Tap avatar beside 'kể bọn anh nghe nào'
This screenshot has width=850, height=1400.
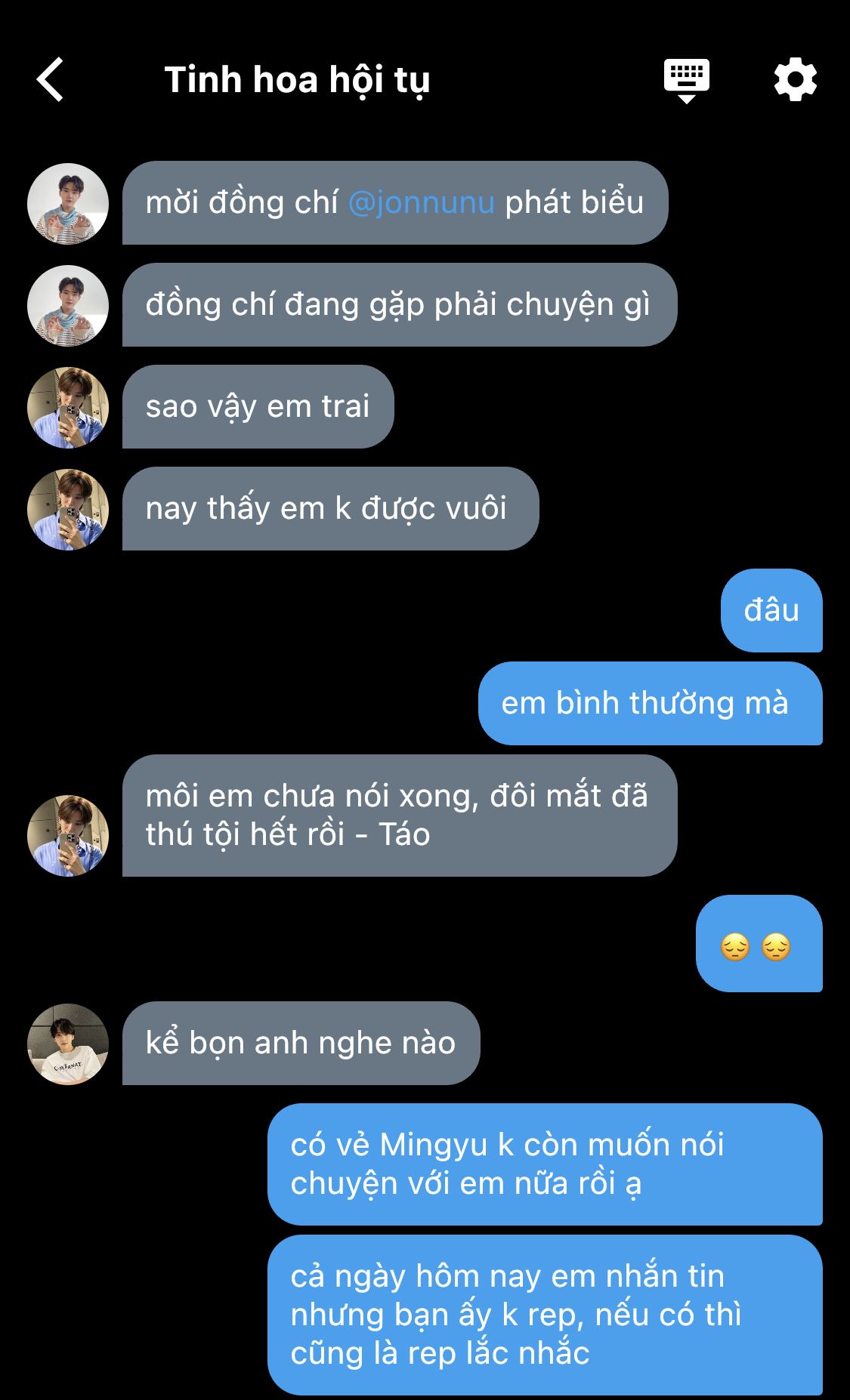(68, 1044)
